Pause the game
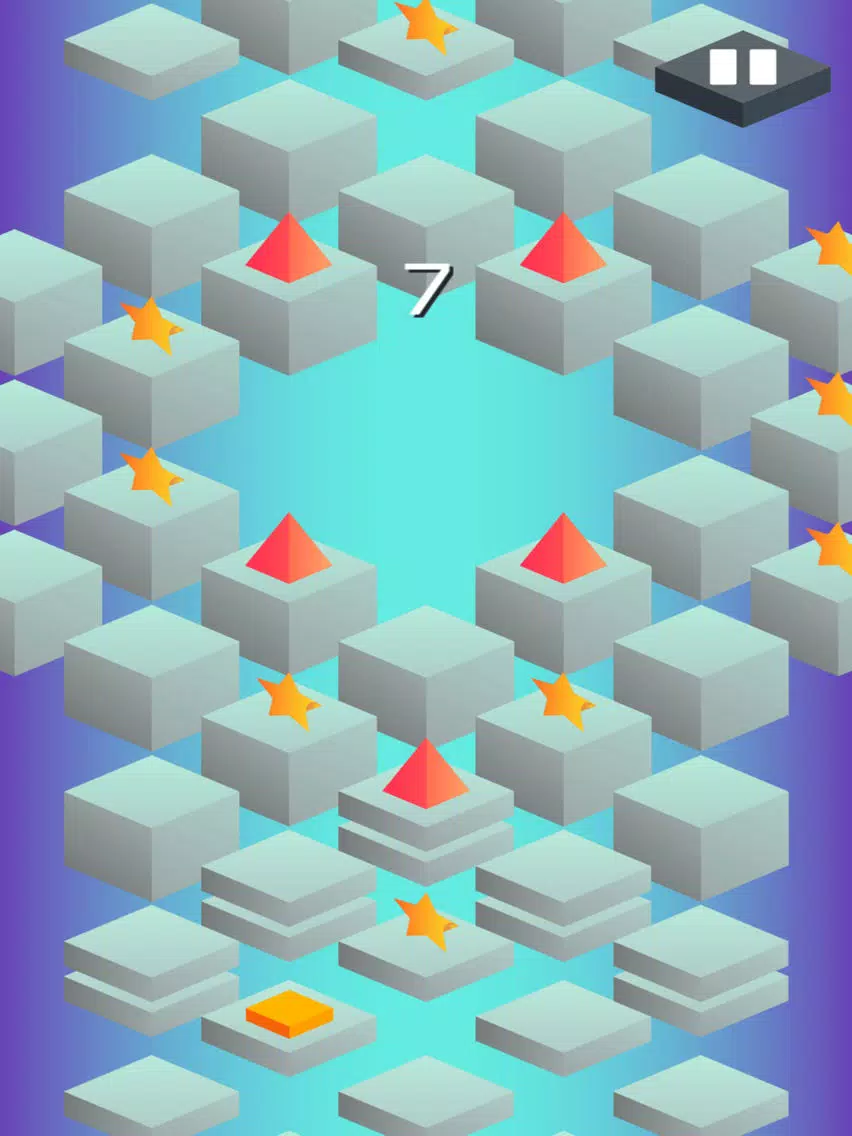The width and height of the screenshot is (852, 1136). pyautogui.click(x=743, y=69)
